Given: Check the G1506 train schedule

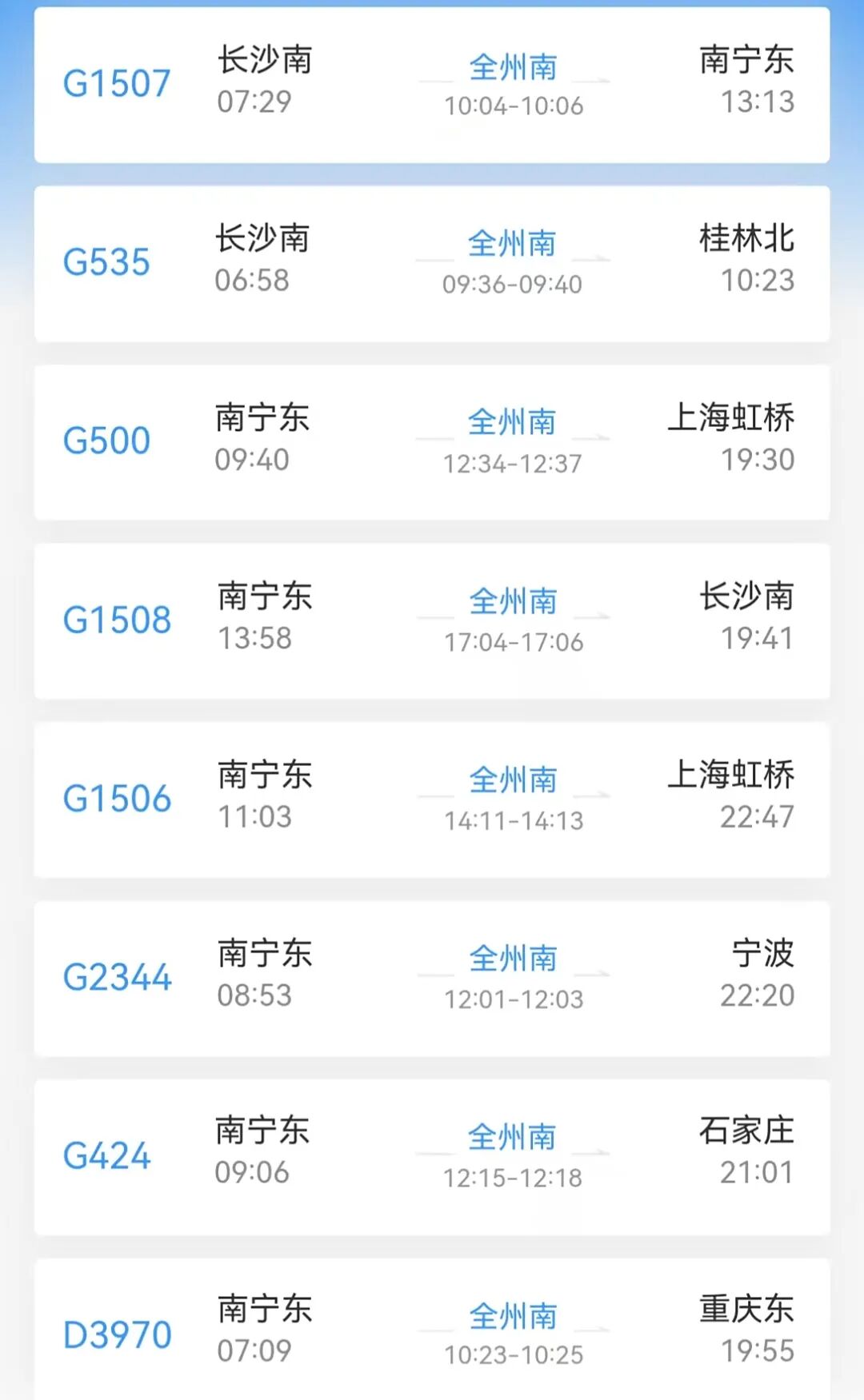Looking at the screenshot, I should (x=432, y=799).
